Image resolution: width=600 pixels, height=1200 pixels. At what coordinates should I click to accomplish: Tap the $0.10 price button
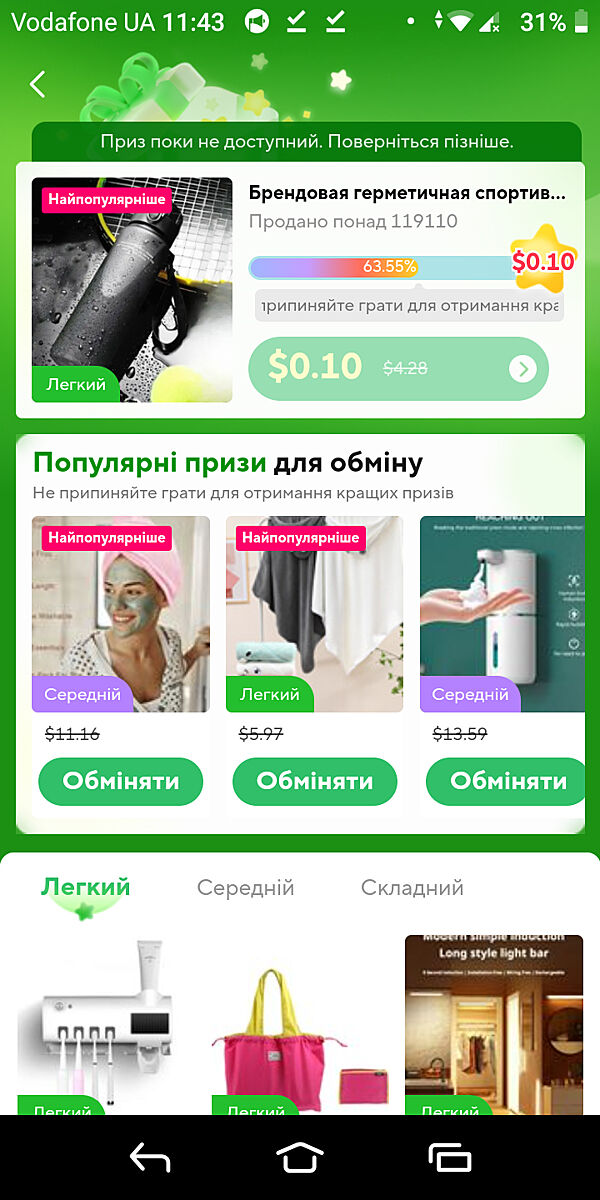pyautogui.click(x=398, y=368)
